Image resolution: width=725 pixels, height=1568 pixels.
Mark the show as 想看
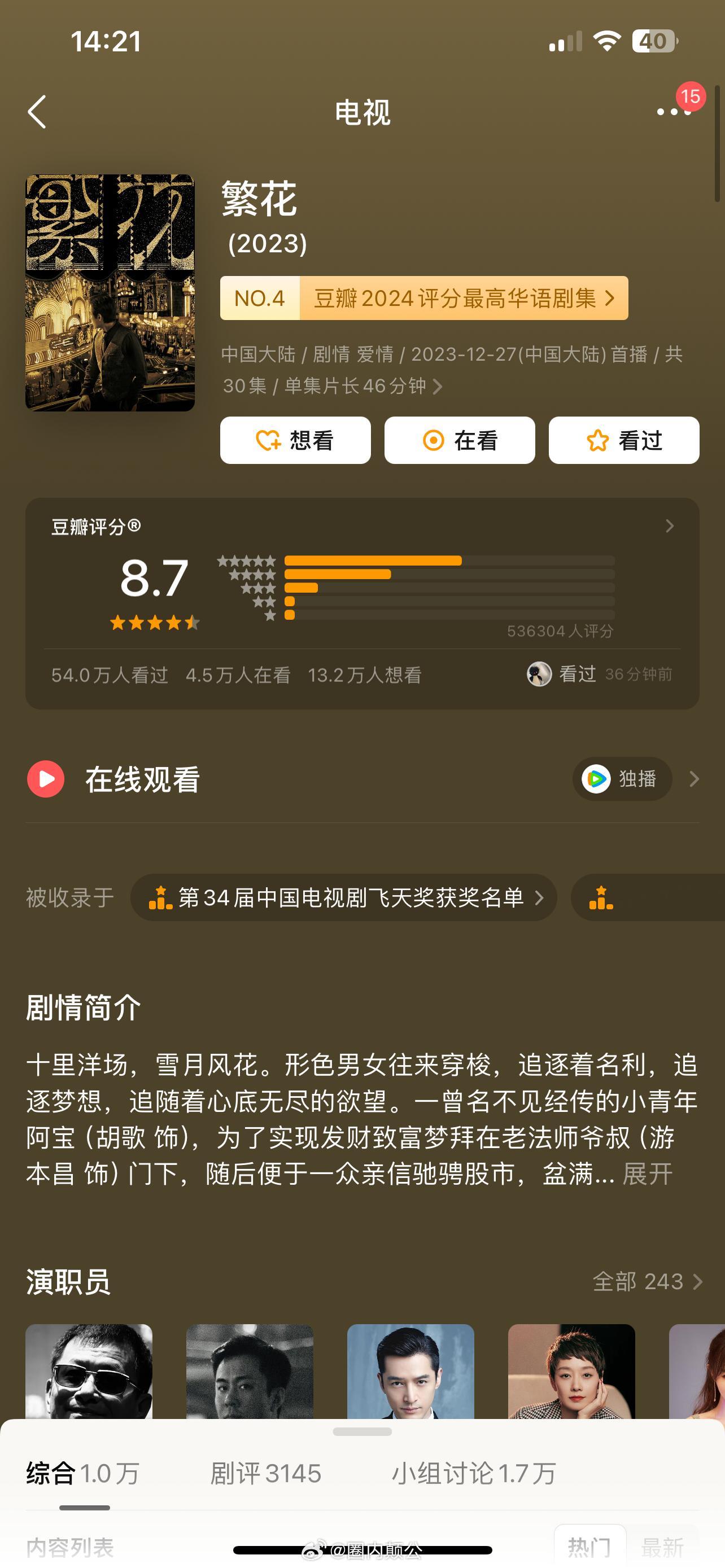tap(296, 440)
